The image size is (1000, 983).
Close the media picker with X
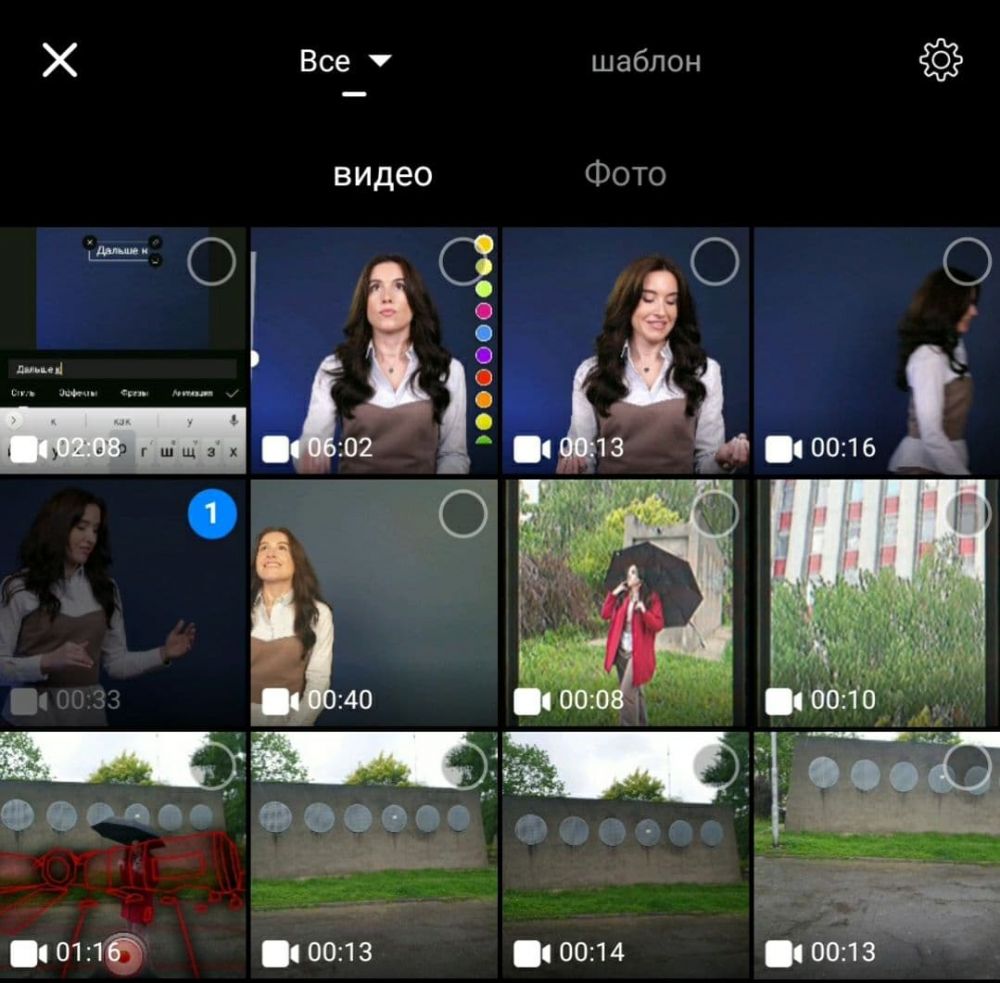pos(60,61)
